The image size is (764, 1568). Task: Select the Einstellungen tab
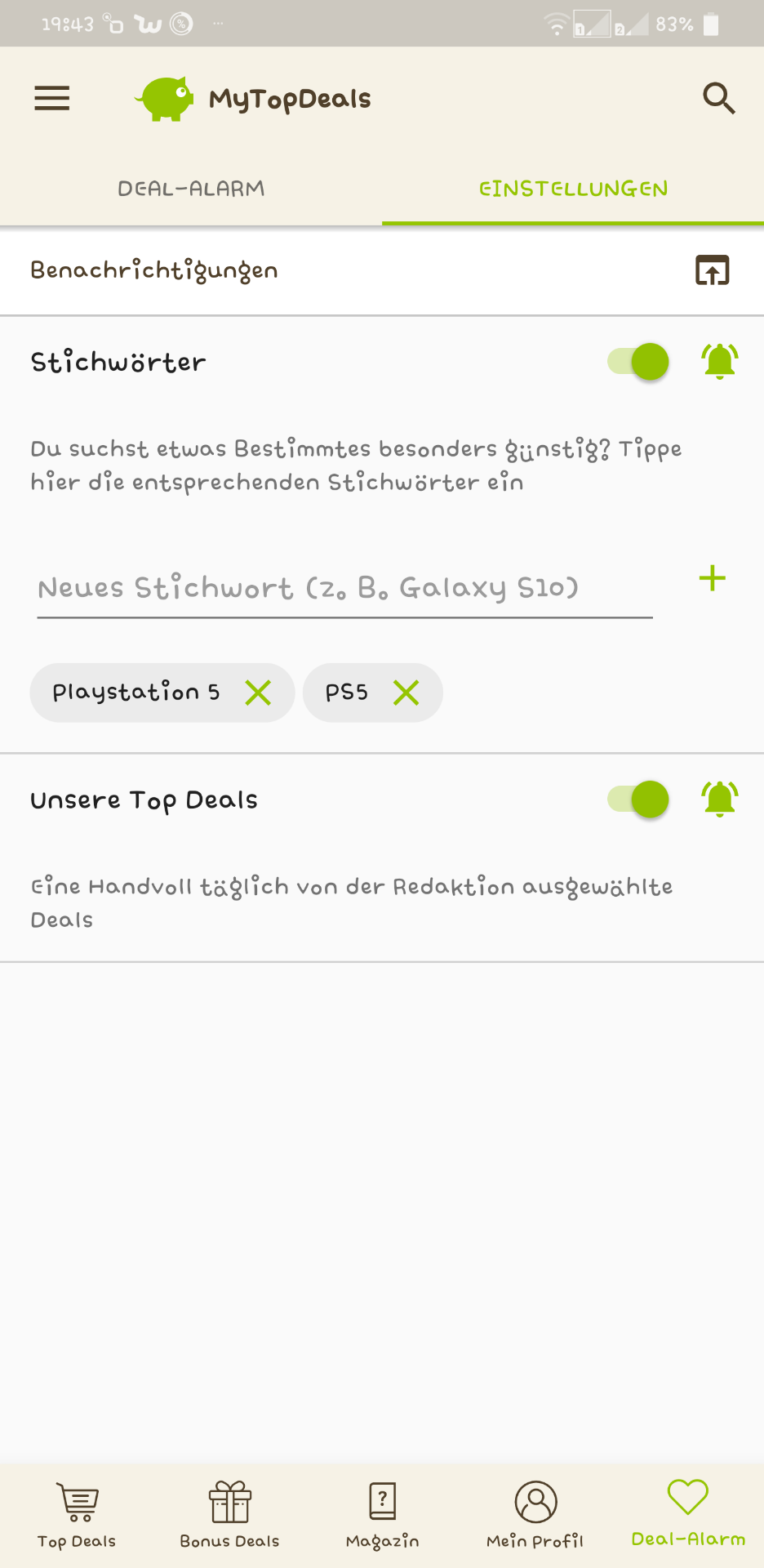(573, 189)
